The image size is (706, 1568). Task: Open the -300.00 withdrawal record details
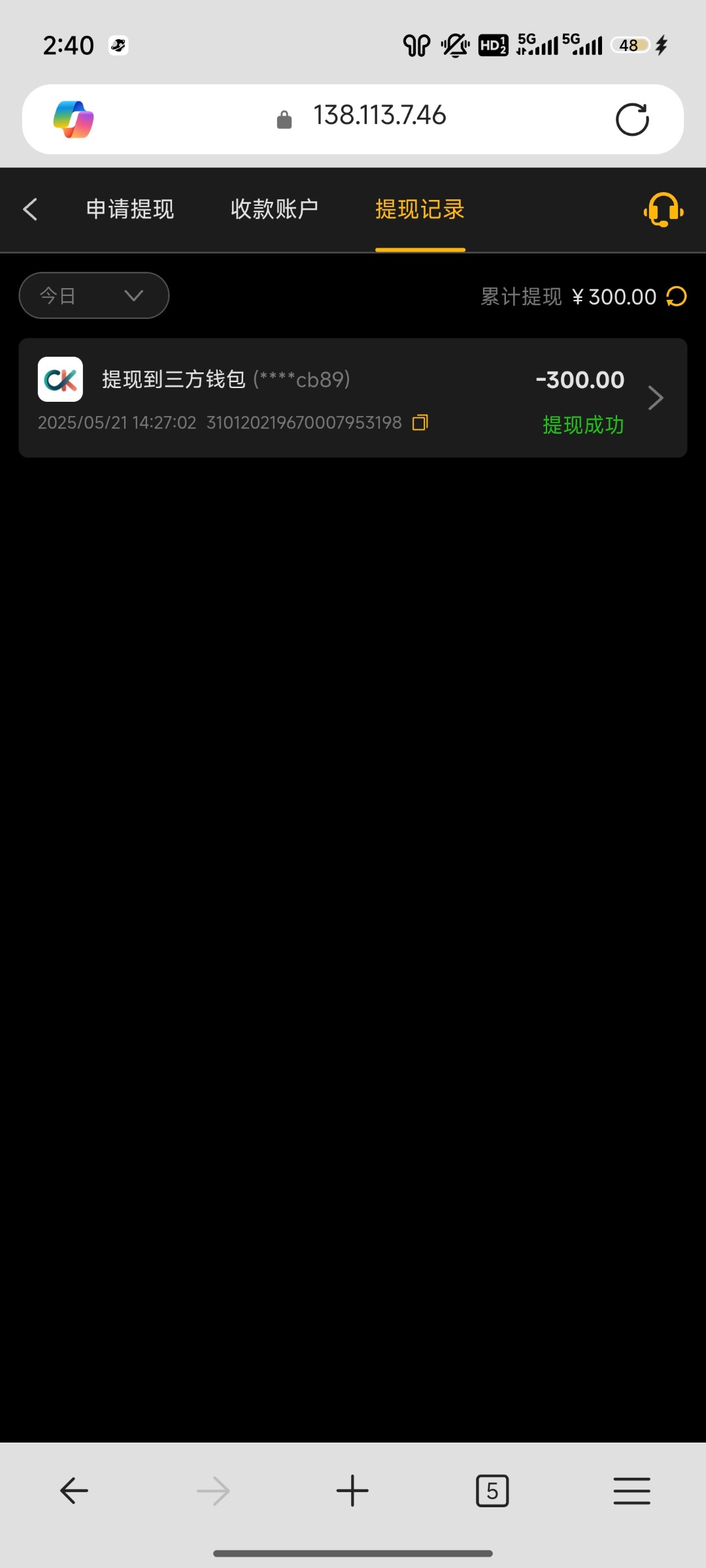353,398
